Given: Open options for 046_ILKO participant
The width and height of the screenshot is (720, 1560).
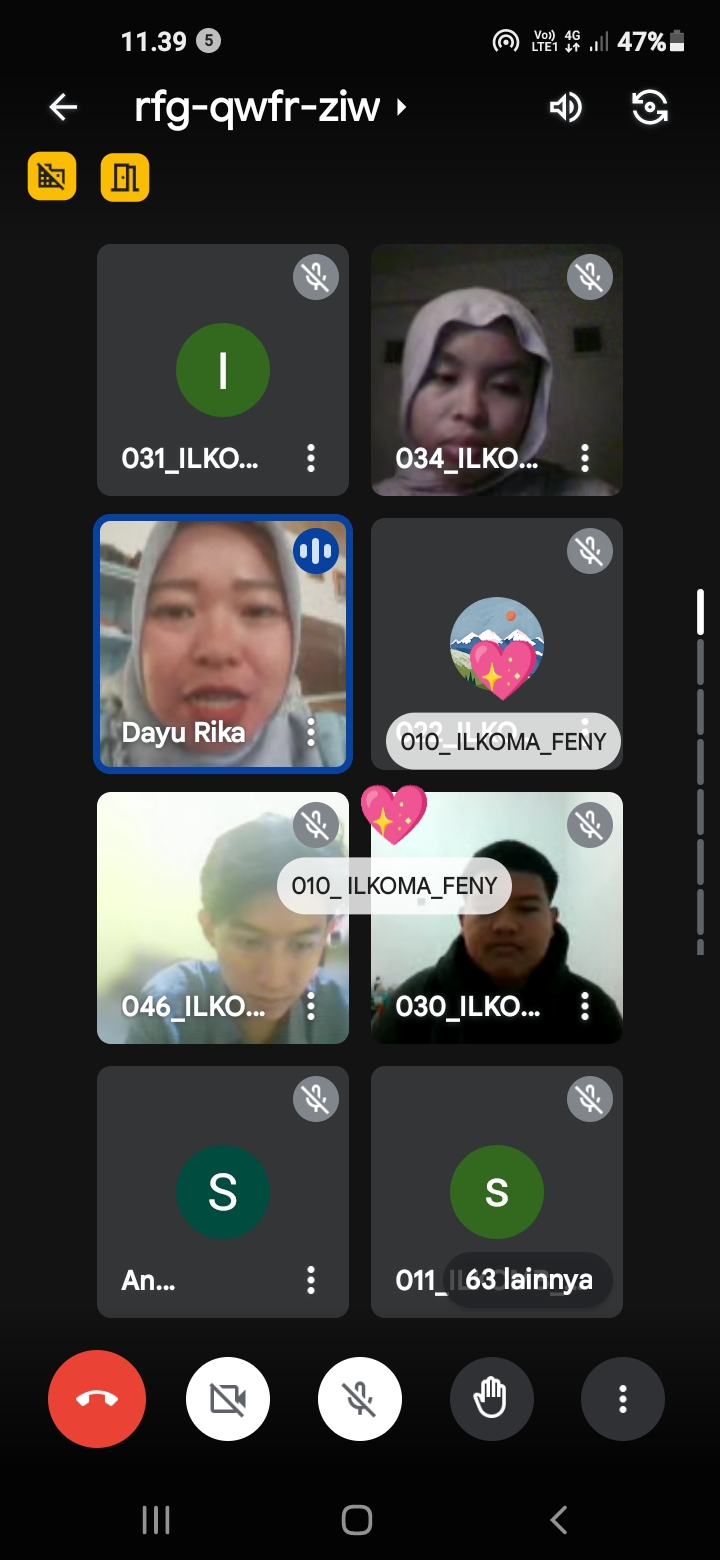Looking at the screenshot, I should click(x=311, y=1006).
